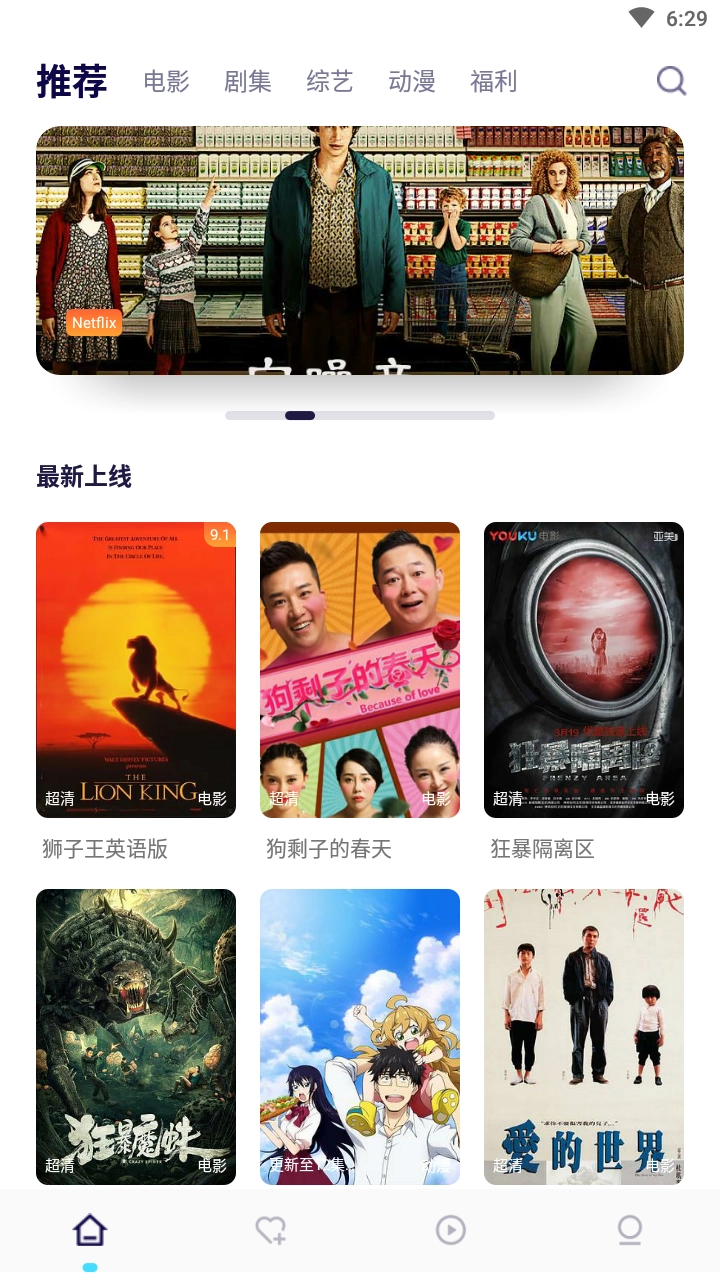Screen dimensions: 720x1280
Task: Open 狂暴隔离区 movie card
Action: 584,670
